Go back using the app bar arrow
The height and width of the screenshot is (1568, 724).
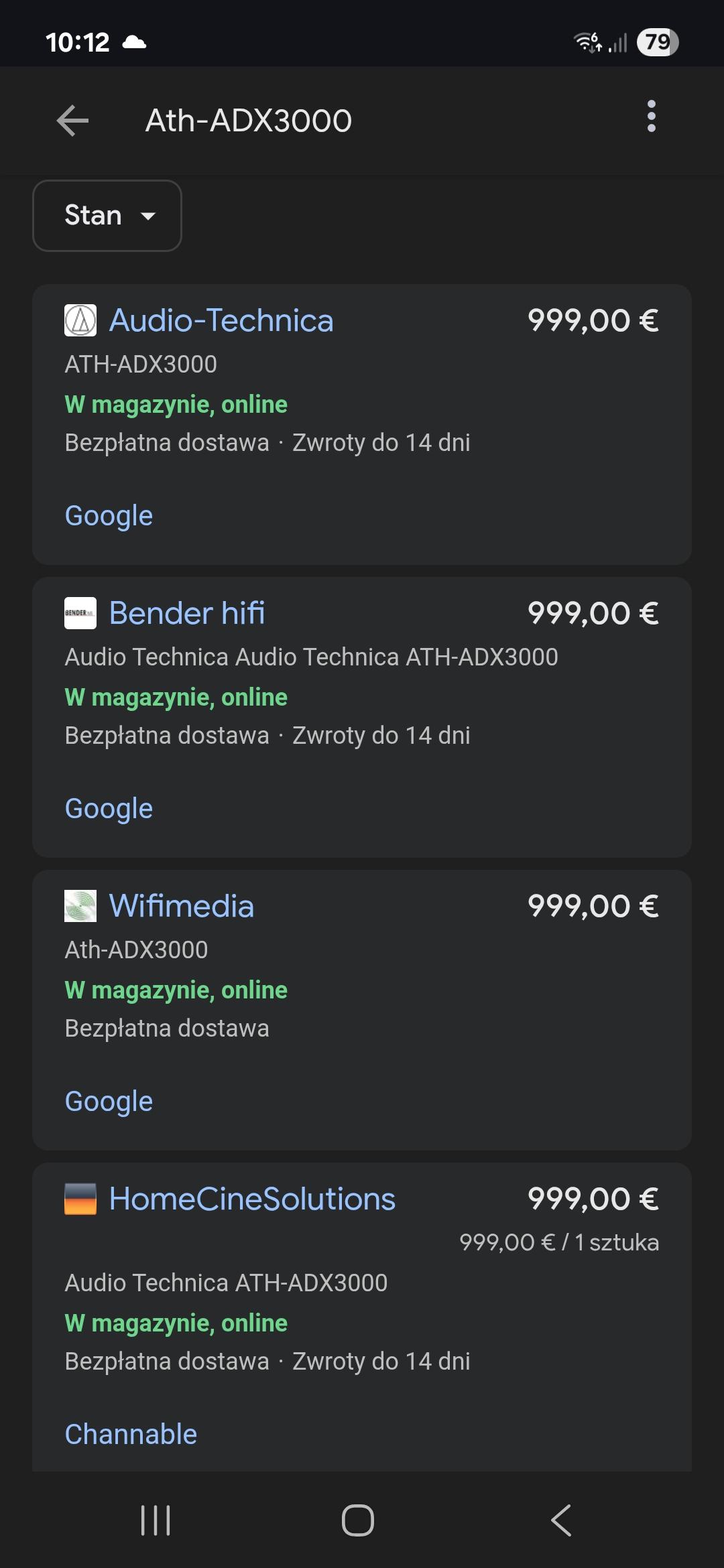(x=72, y=121)
